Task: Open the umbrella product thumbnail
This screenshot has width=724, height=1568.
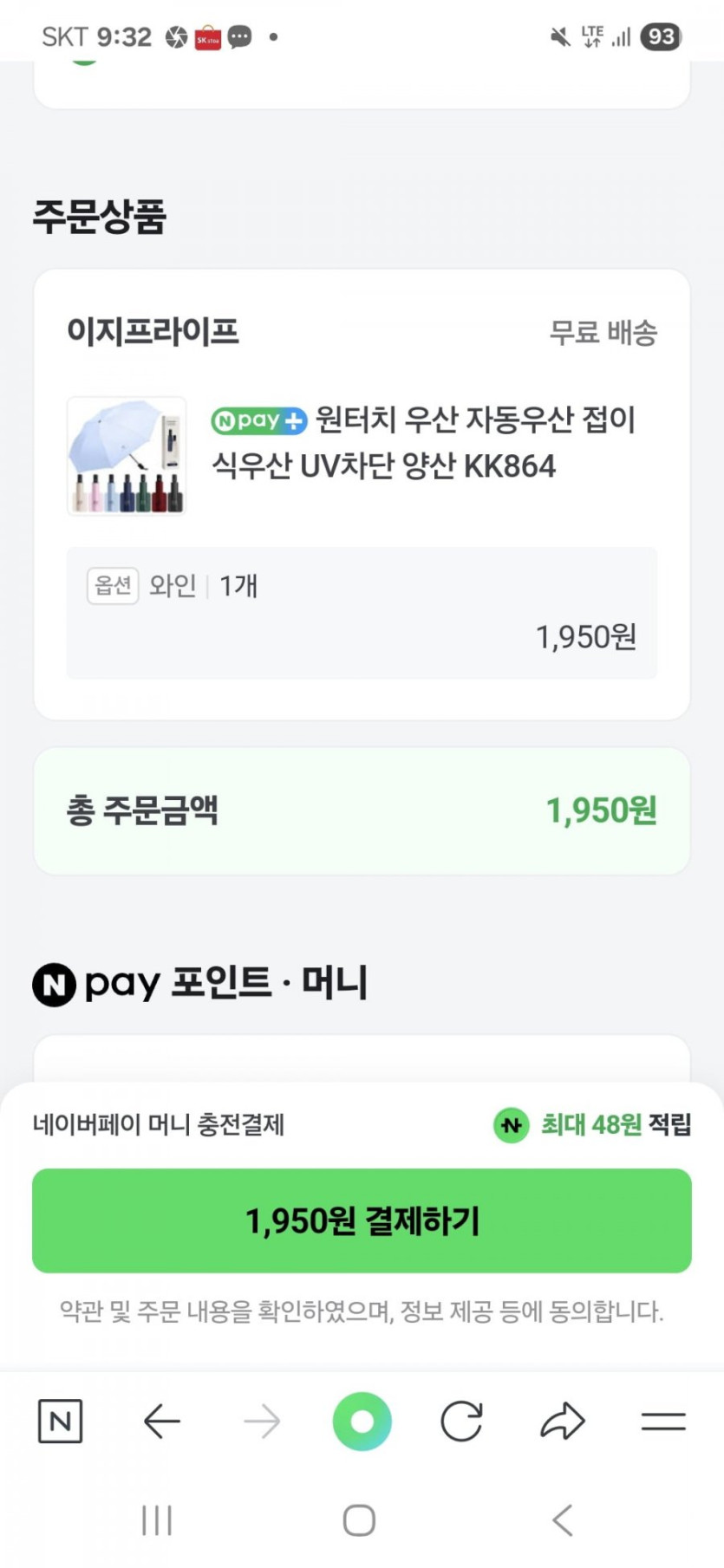Action: tap(127, 456)
